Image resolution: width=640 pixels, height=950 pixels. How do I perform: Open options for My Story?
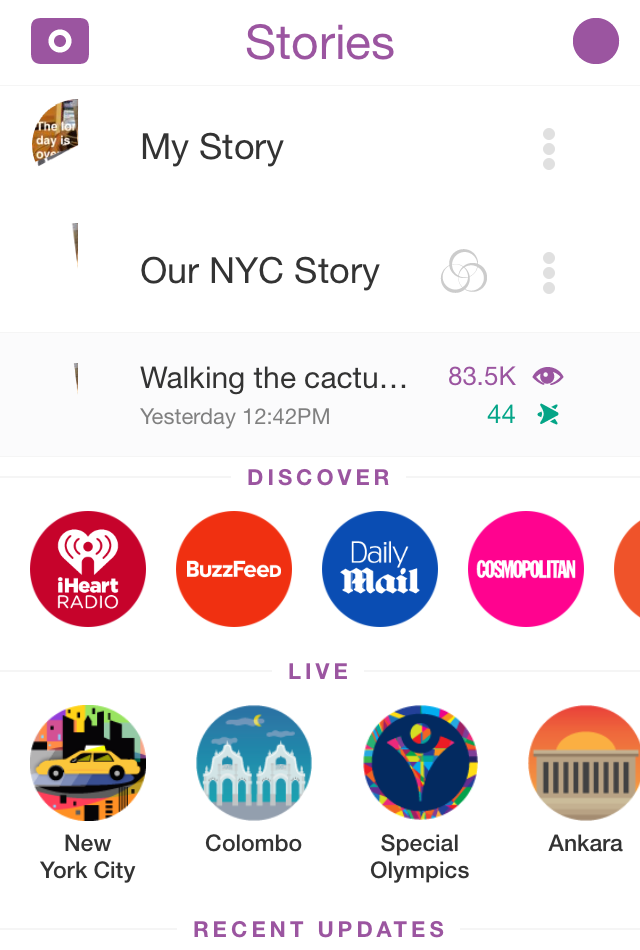(548, 149)
